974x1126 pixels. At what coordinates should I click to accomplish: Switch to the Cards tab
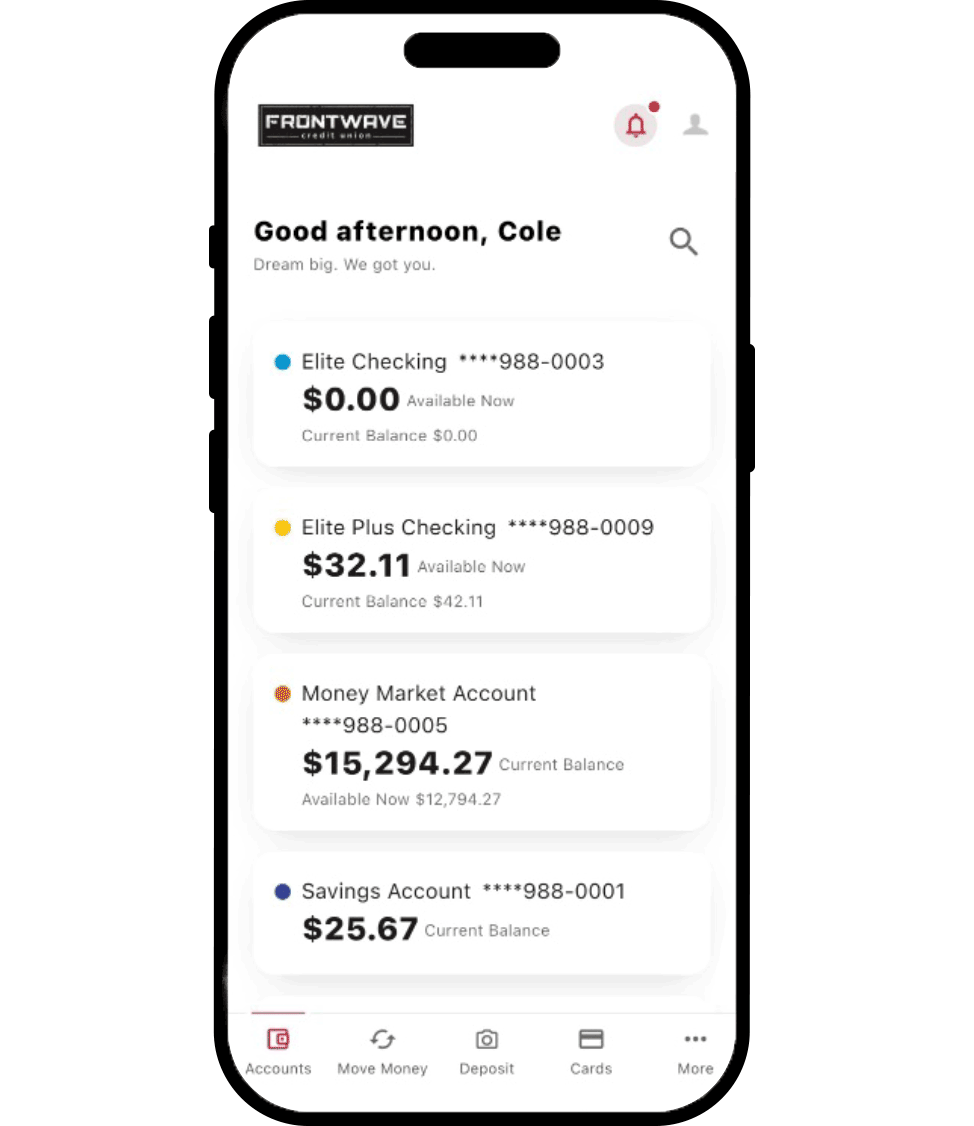click(591, 1052)
